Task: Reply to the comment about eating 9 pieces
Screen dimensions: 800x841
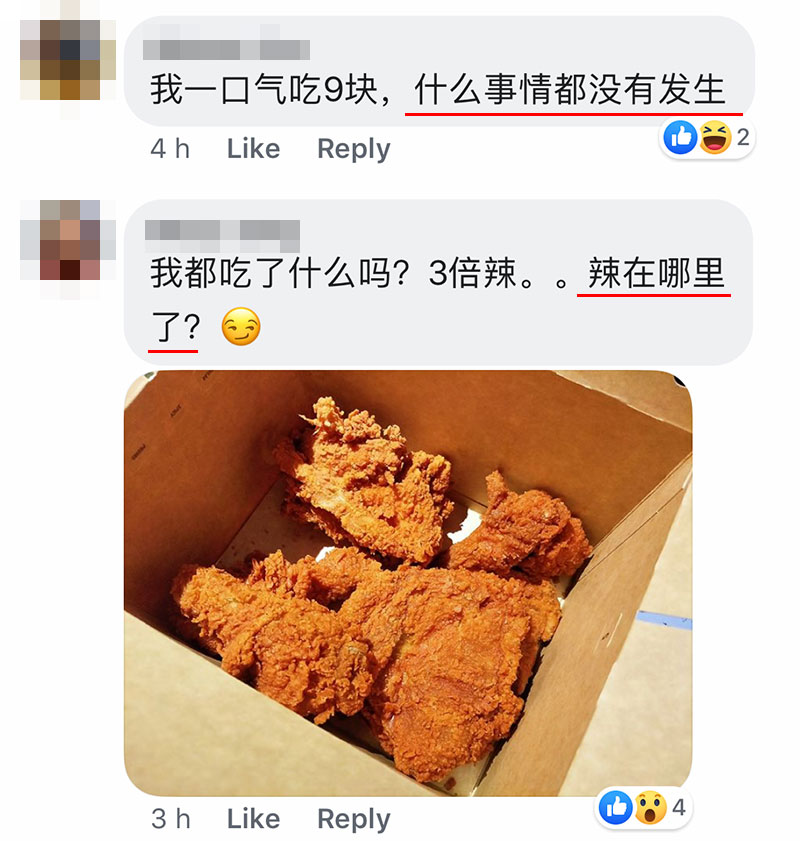Action: pyautogui.click(x=353, y=149)
